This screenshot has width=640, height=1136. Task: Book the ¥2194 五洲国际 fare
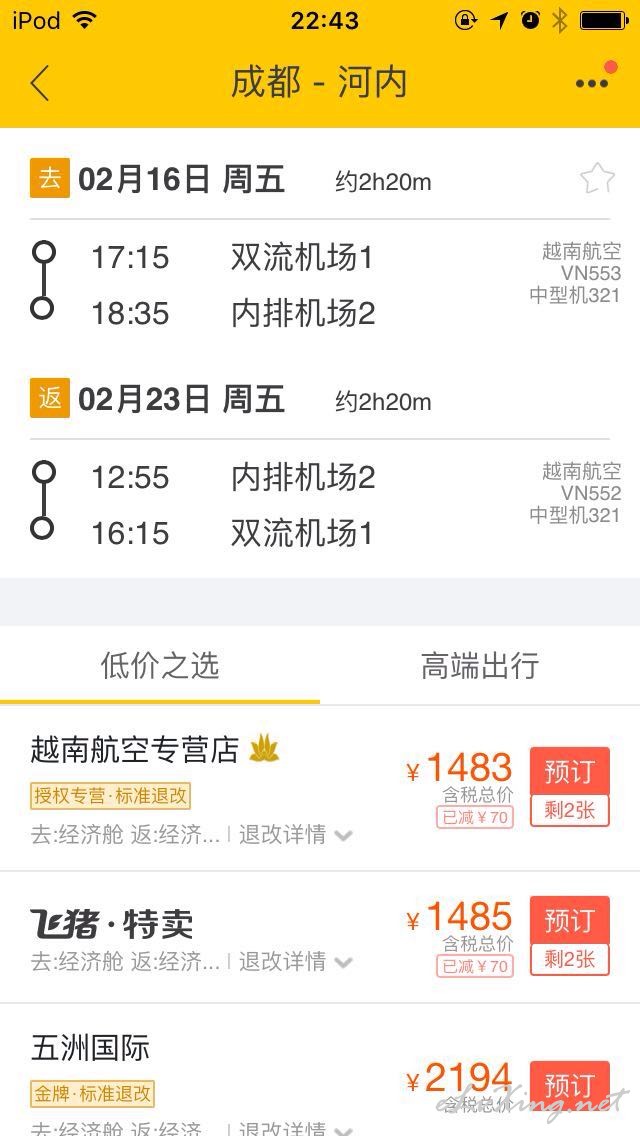(x=570, y=1085)
